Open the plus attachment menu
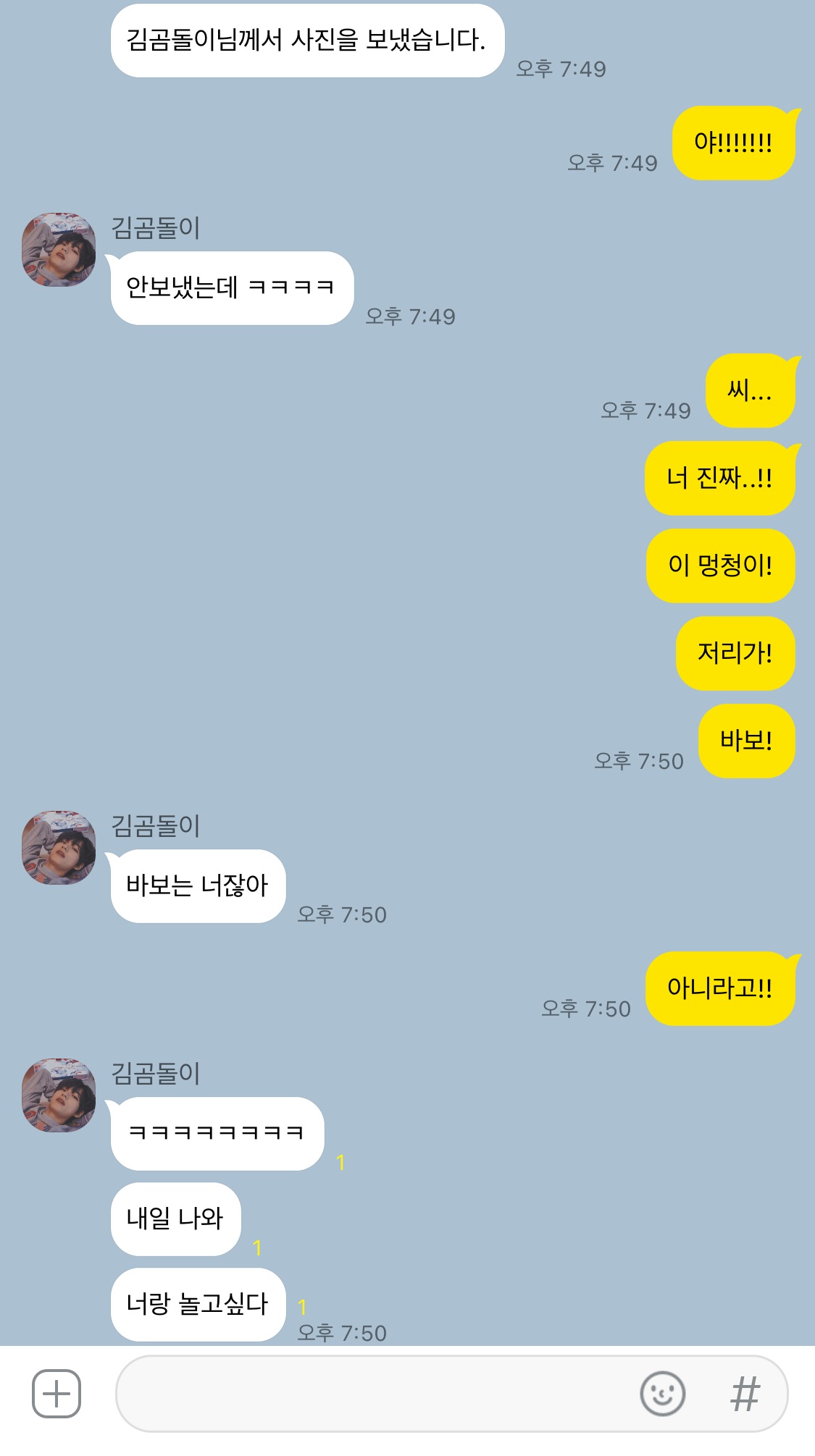 [x=57, y=1394]
